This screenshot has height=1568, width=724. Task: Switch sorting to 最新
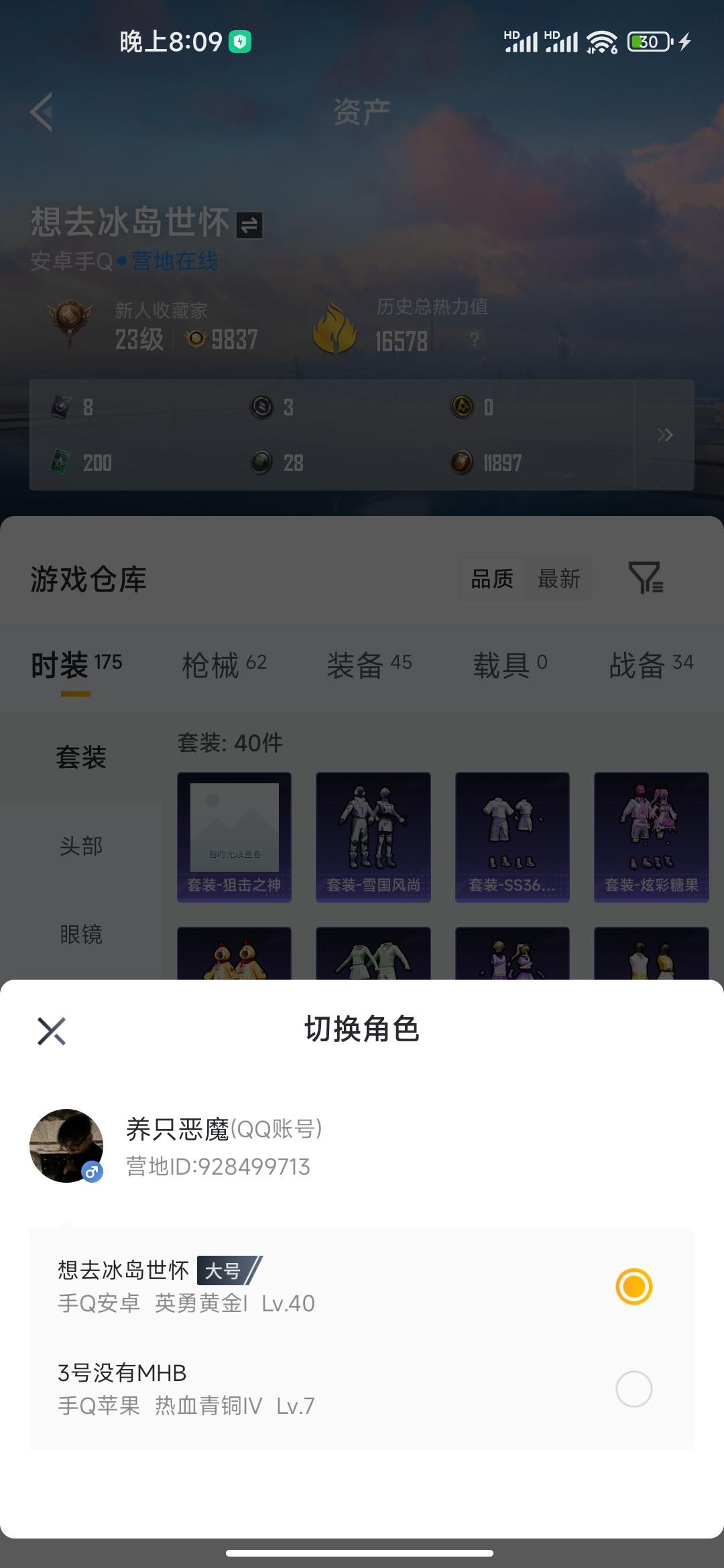(x=560, y=580)
